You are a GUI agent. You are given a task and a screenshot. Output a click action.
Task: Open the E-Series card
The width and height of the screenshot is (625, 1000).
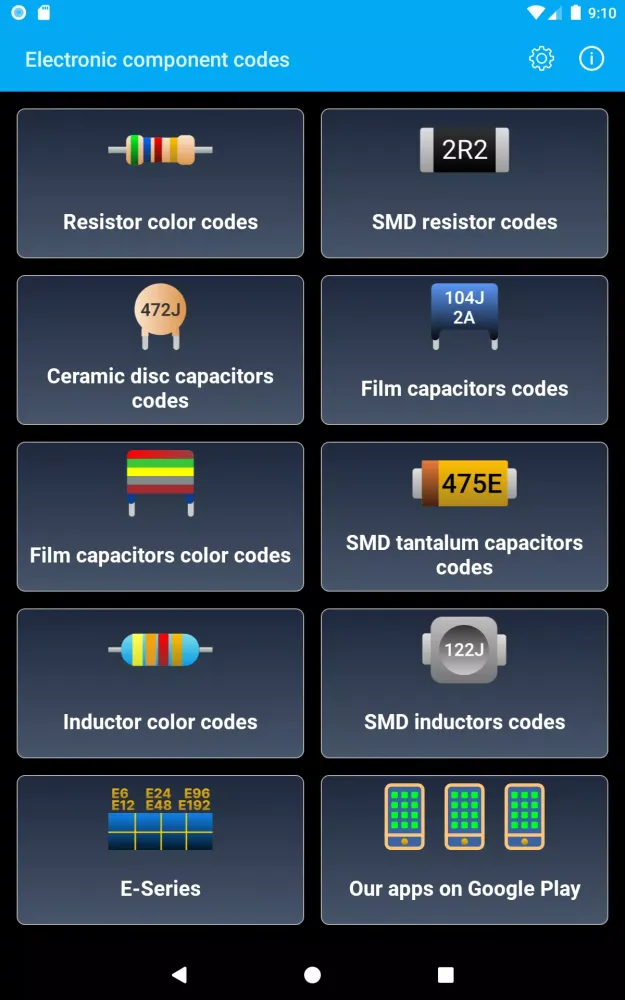tap(160, 850)
